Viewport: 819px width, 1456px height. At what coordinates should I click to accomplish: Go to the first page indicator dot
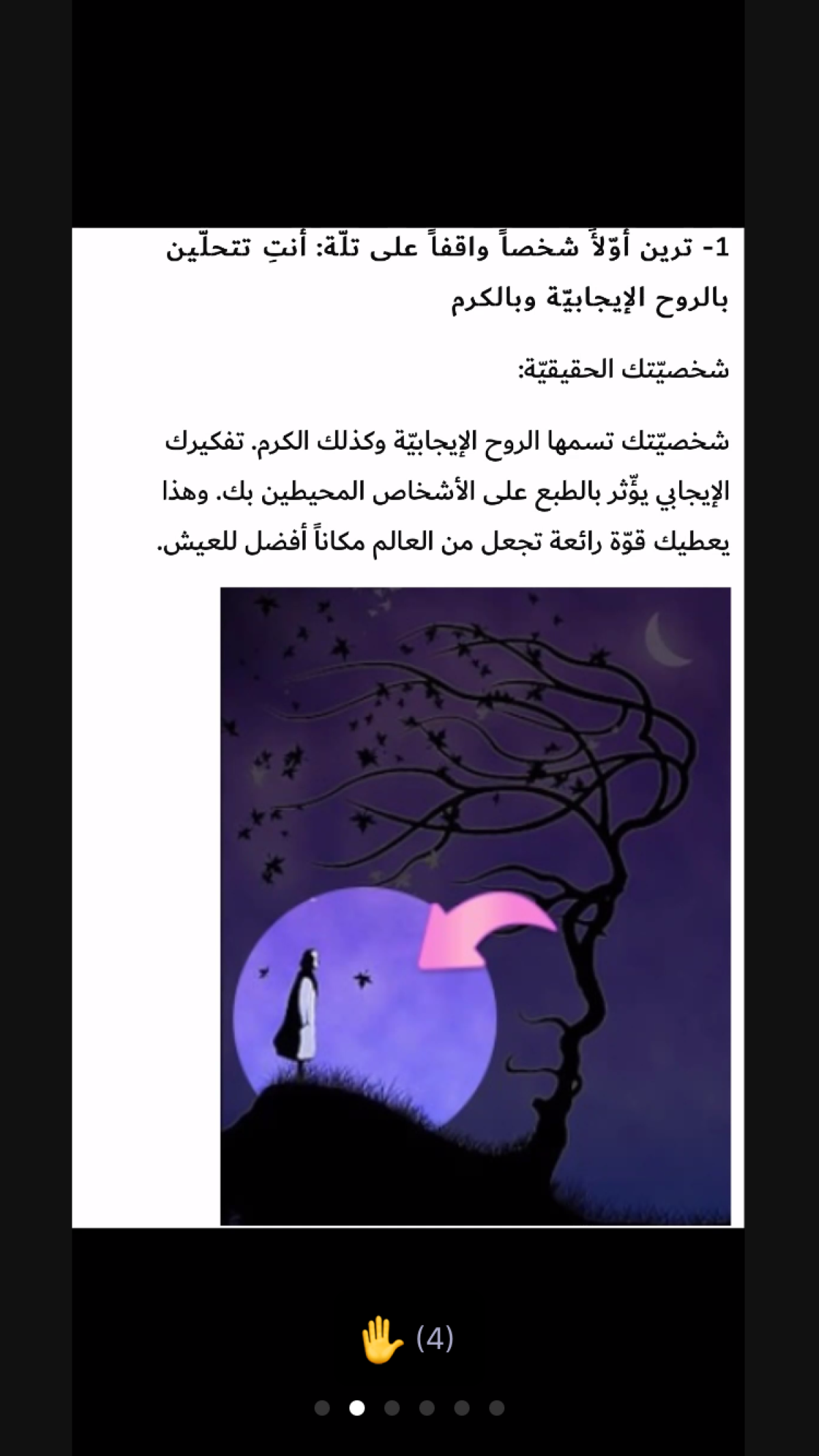(x=322, y=1408)
